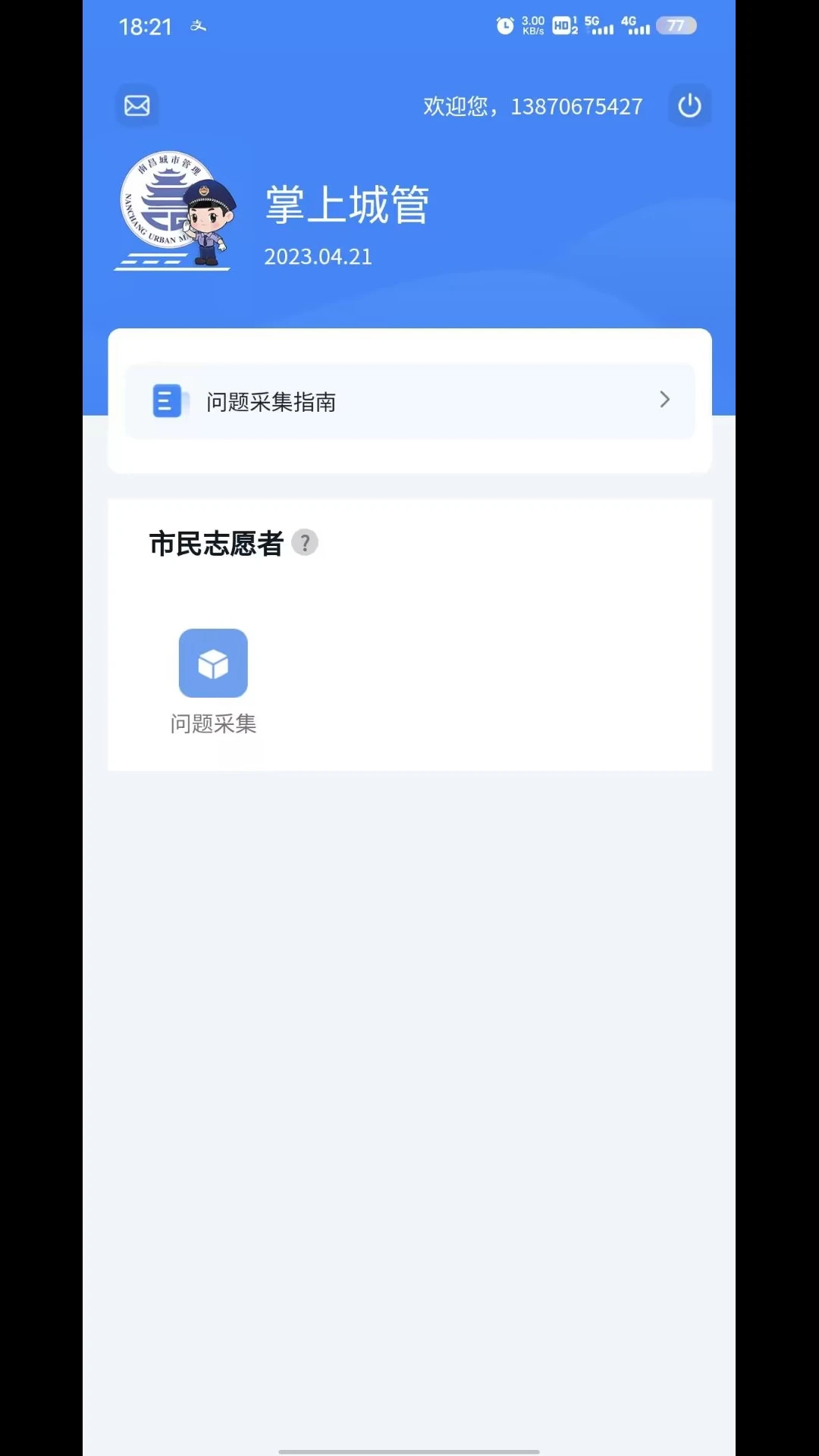Open the messages envelope icon
This screenshot has width=819, height=1456.
pyautogui.click(x=137, y=105)
